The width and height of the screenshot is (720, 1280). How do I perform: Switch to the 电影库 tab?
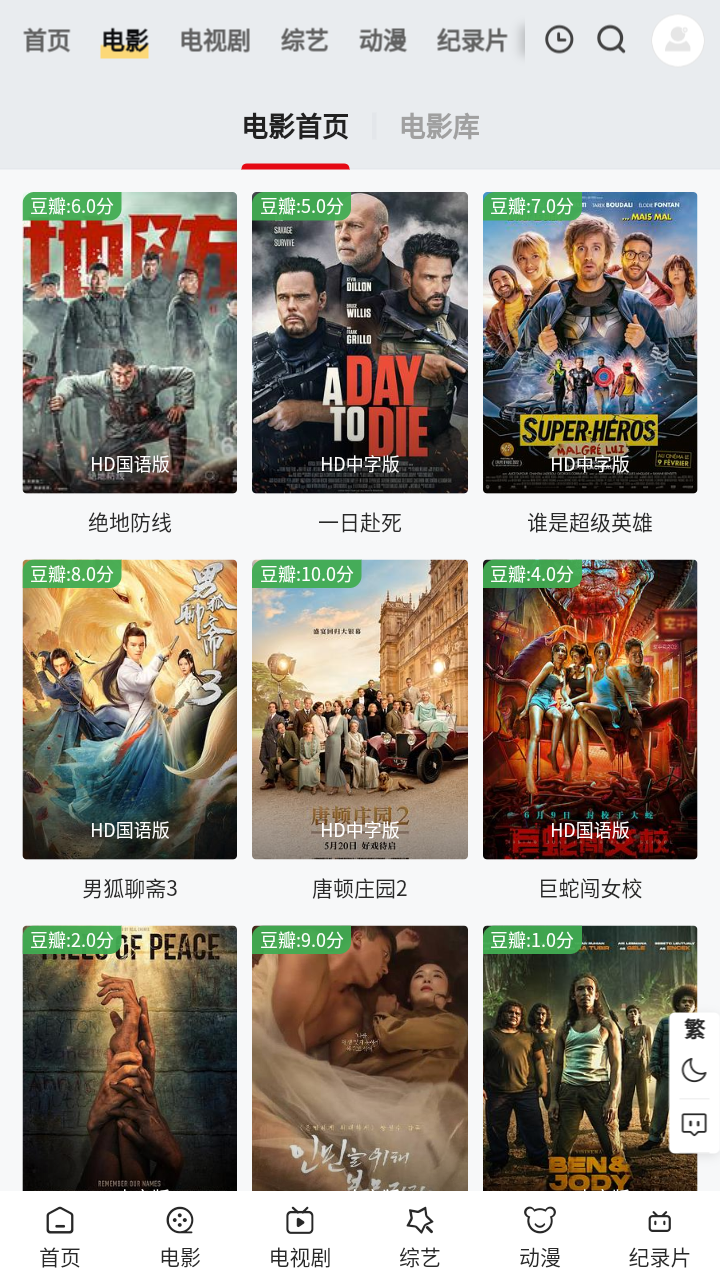(x=440, y=127)
